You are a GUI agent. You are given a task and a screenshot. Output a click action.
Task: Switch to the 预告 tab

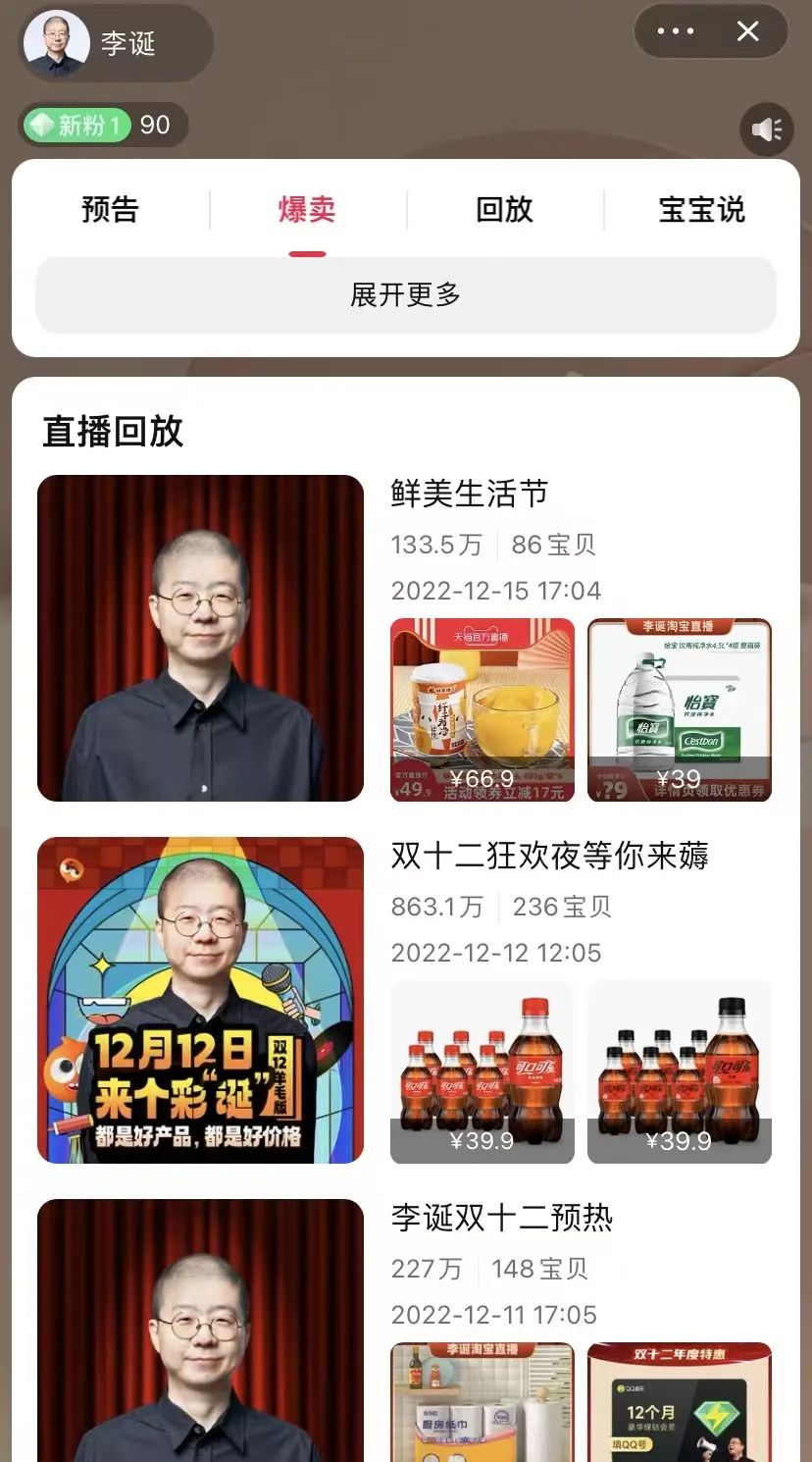[110, 210]
